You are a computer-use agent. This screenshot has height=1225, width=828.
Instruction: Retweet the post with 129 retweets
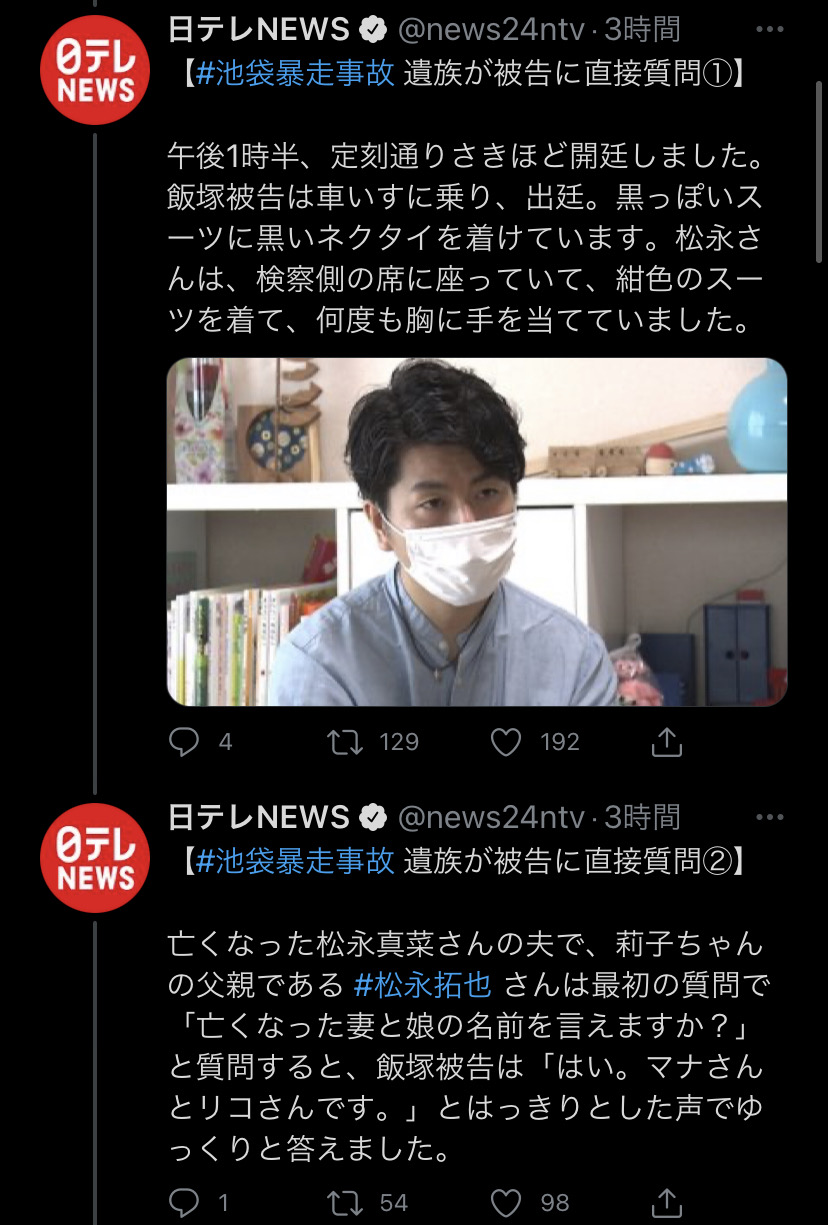(346, 741)
